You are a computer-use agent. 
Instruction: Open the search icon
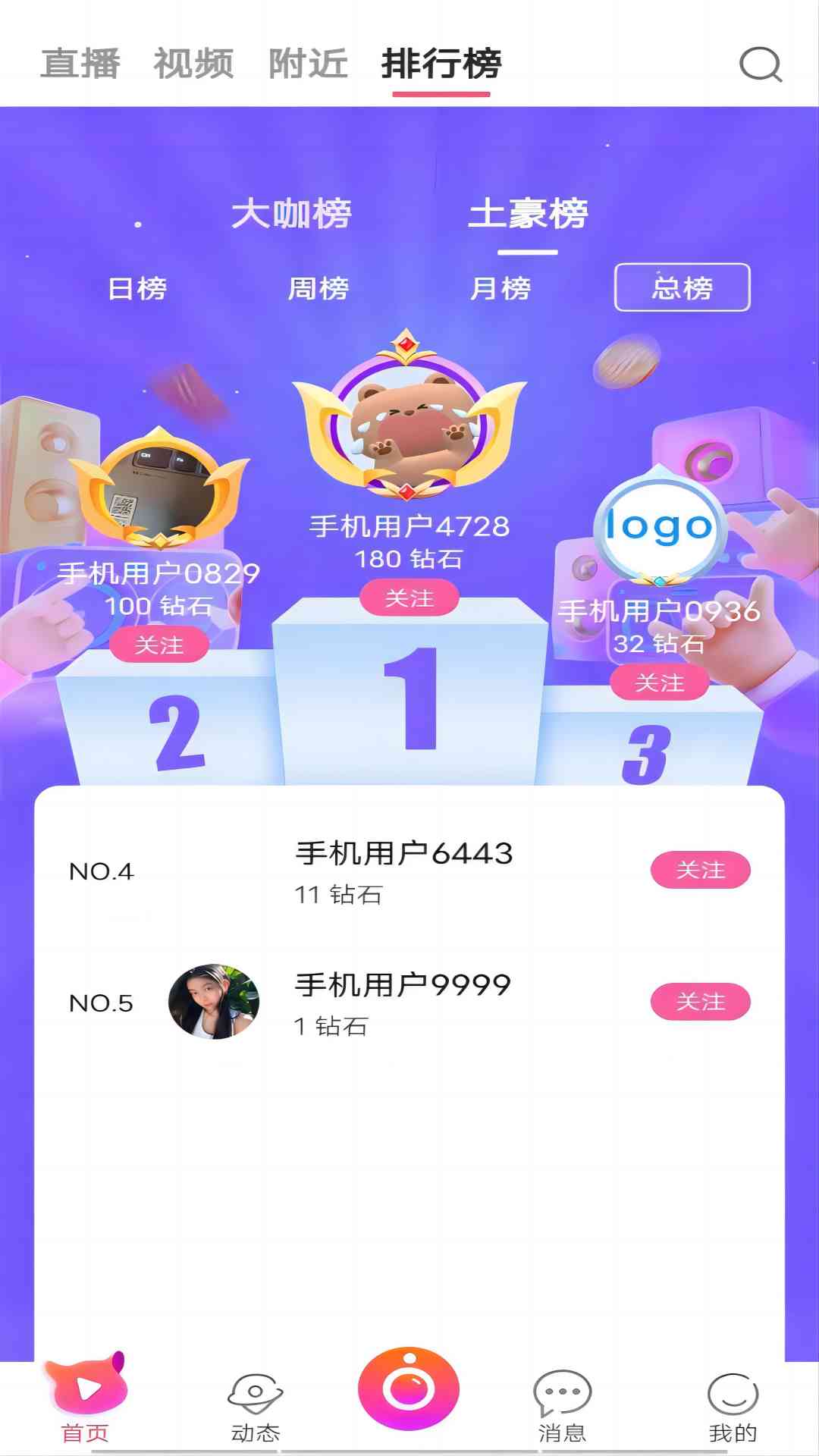(x=761, y=64)
